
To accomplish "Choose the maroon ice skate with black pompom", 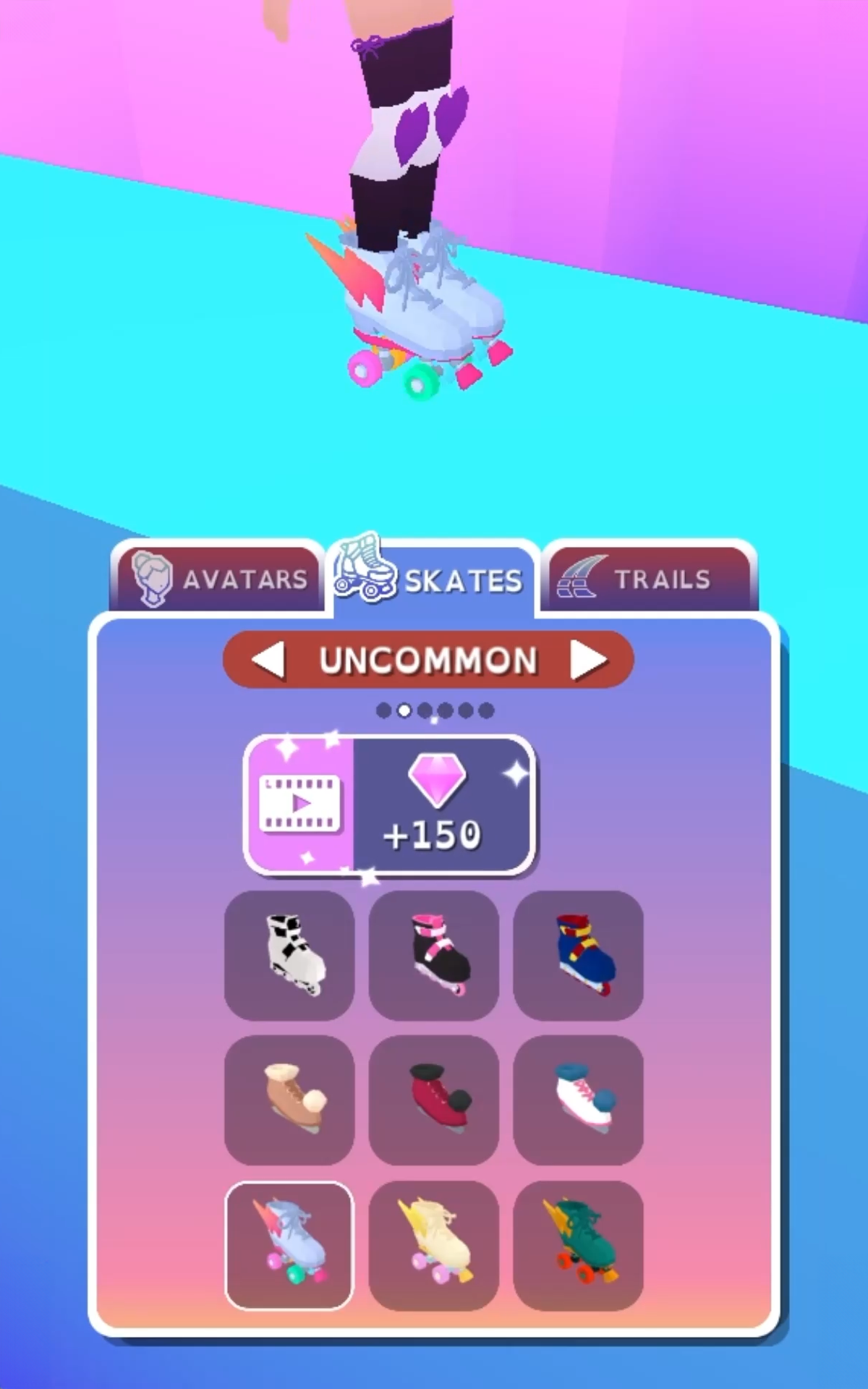I will pyautogui.click(x=434, y=1100).
